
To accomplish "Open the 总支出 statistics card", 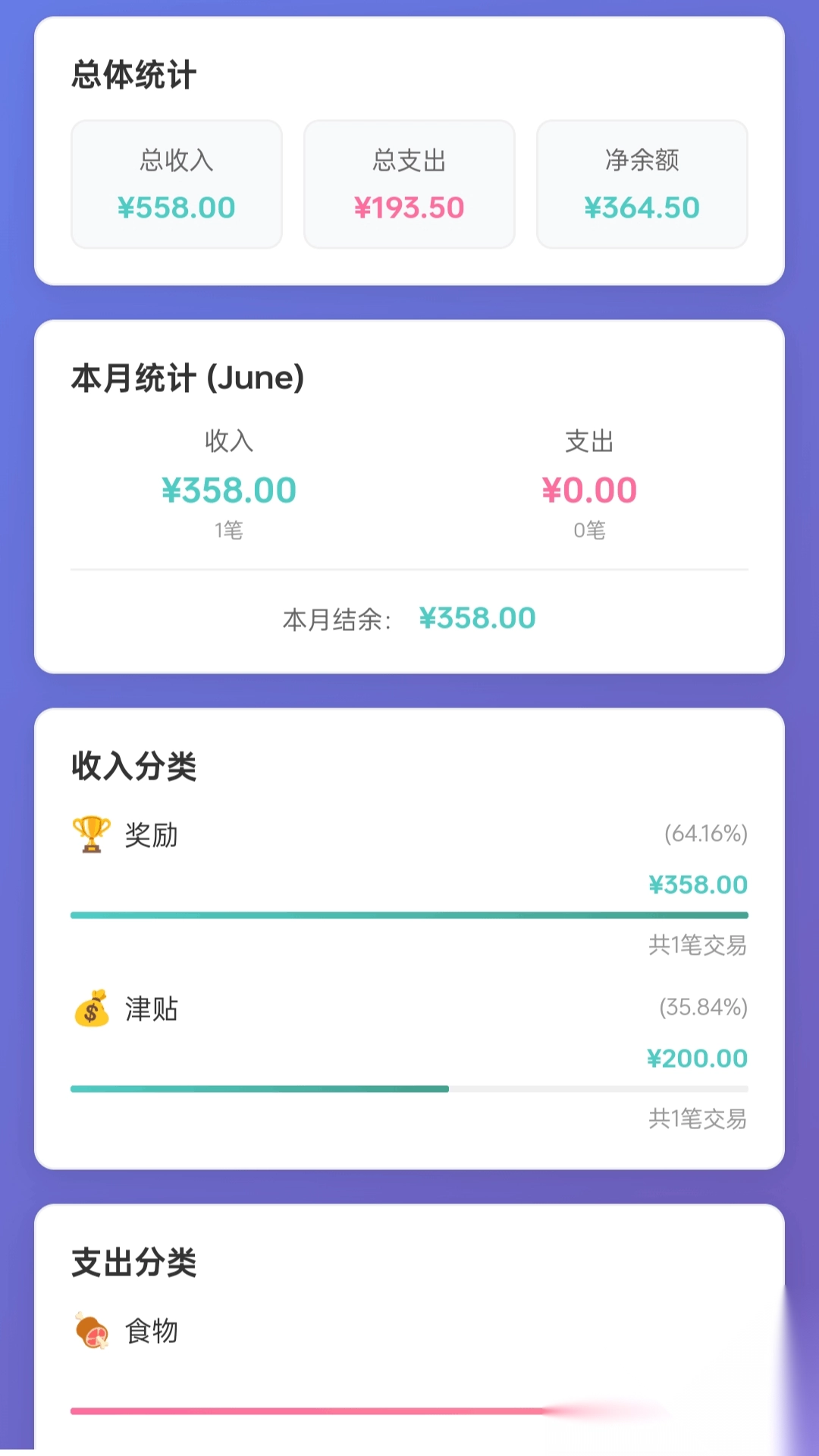I will coord(409,184).
